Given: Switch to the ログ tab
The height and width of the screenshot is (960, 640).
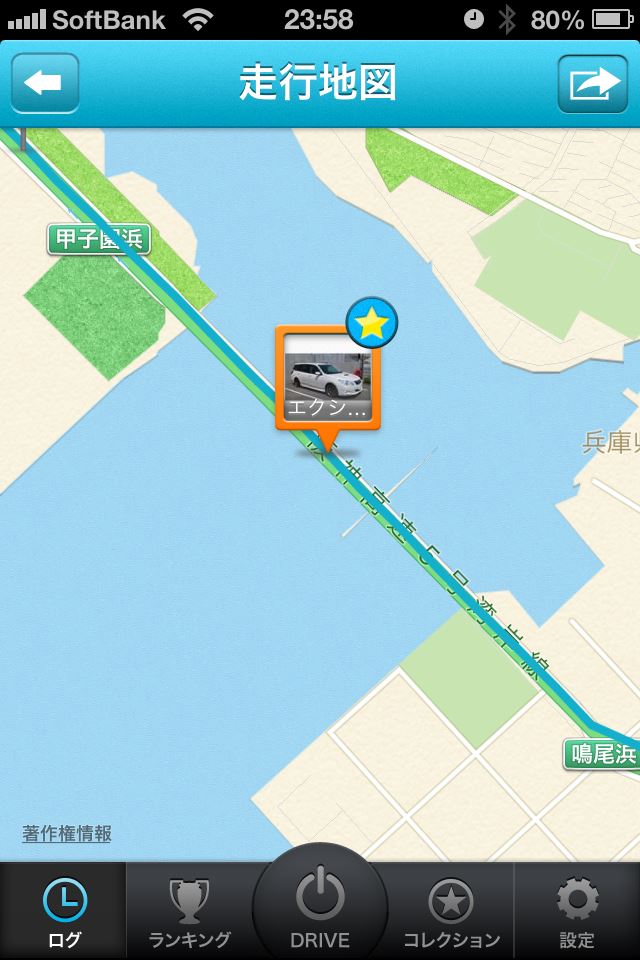Looking at the screenshot, I should tap(64, 912).
